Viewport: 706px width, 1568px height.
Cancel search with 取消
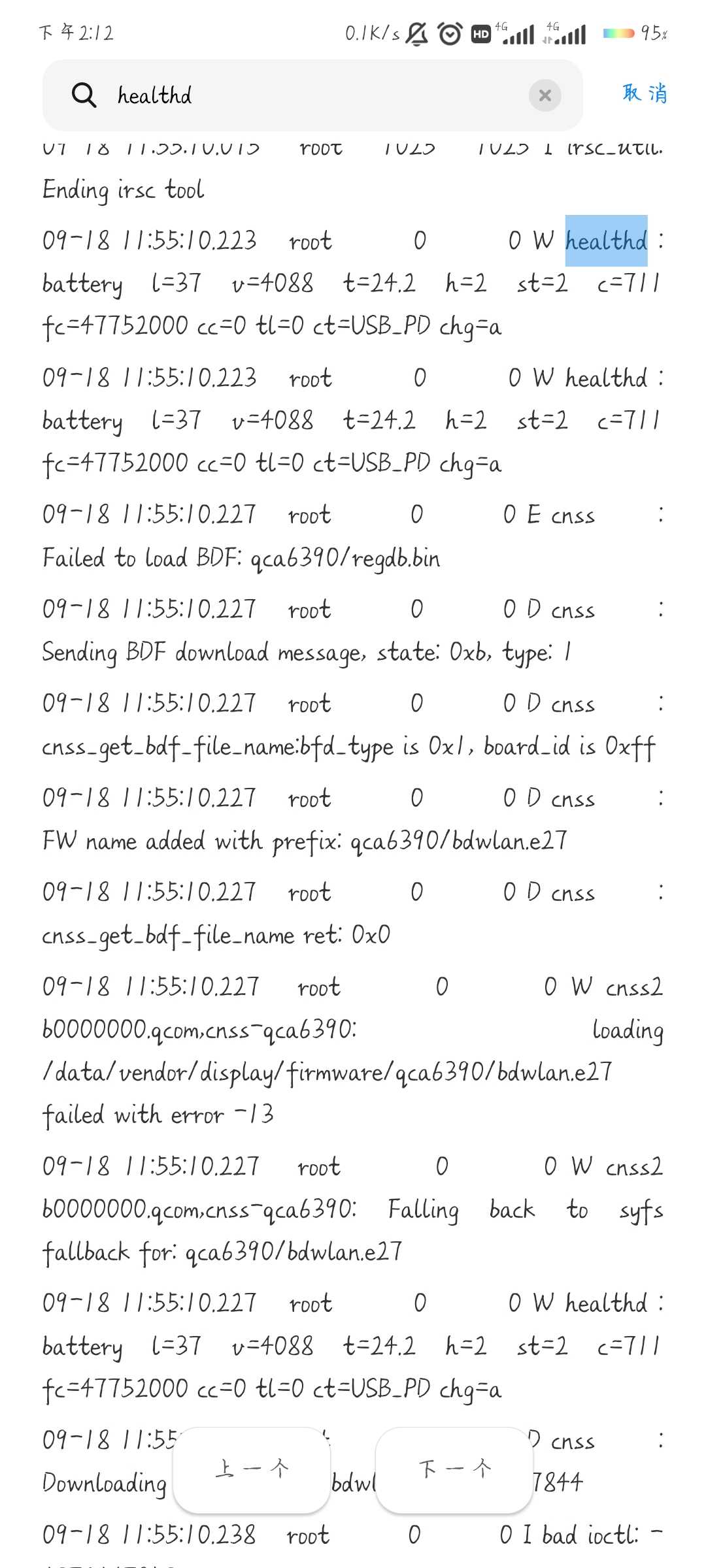tap(645, 93)
